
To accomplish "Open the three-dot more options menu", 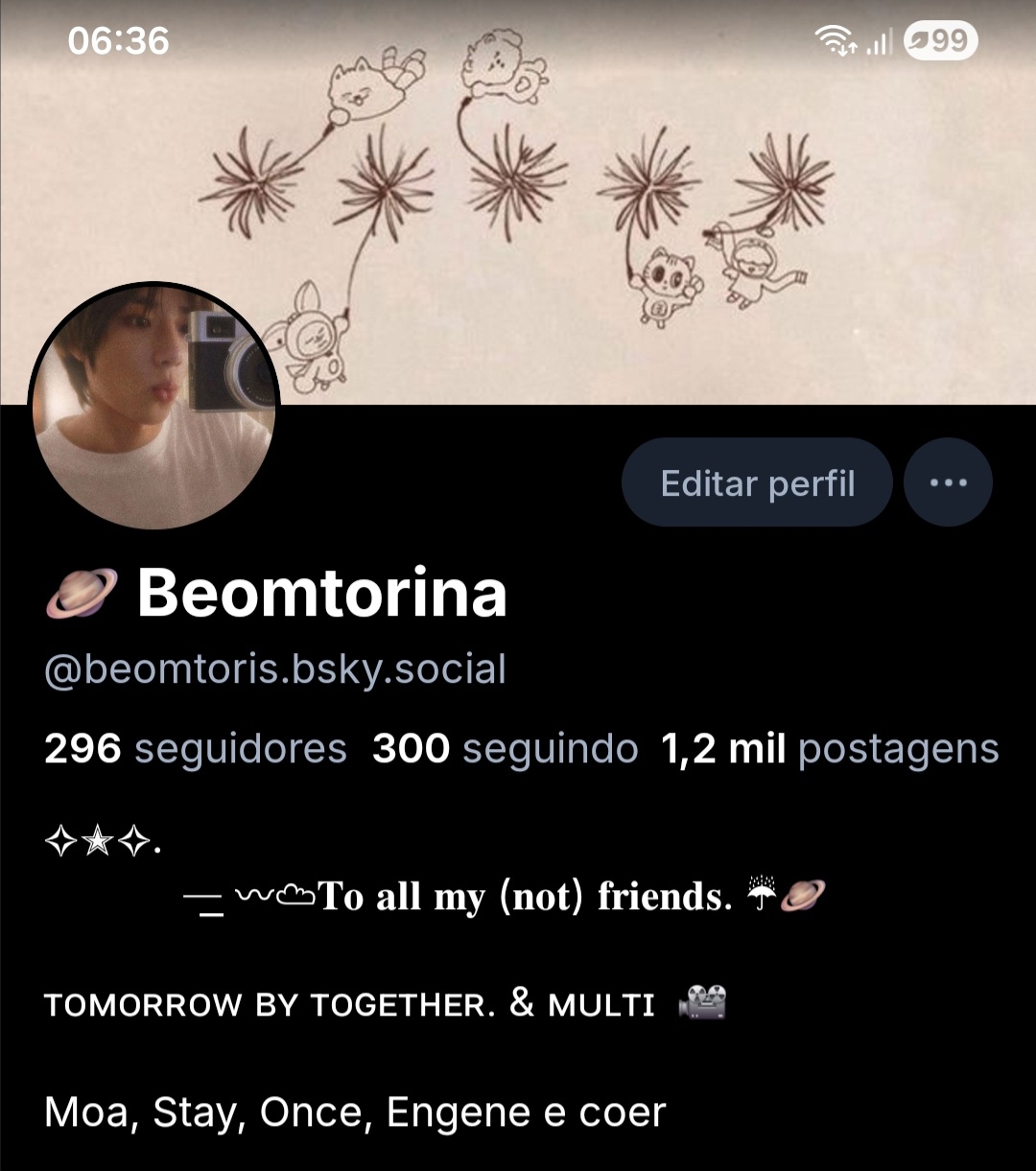I will pos(948,483).
